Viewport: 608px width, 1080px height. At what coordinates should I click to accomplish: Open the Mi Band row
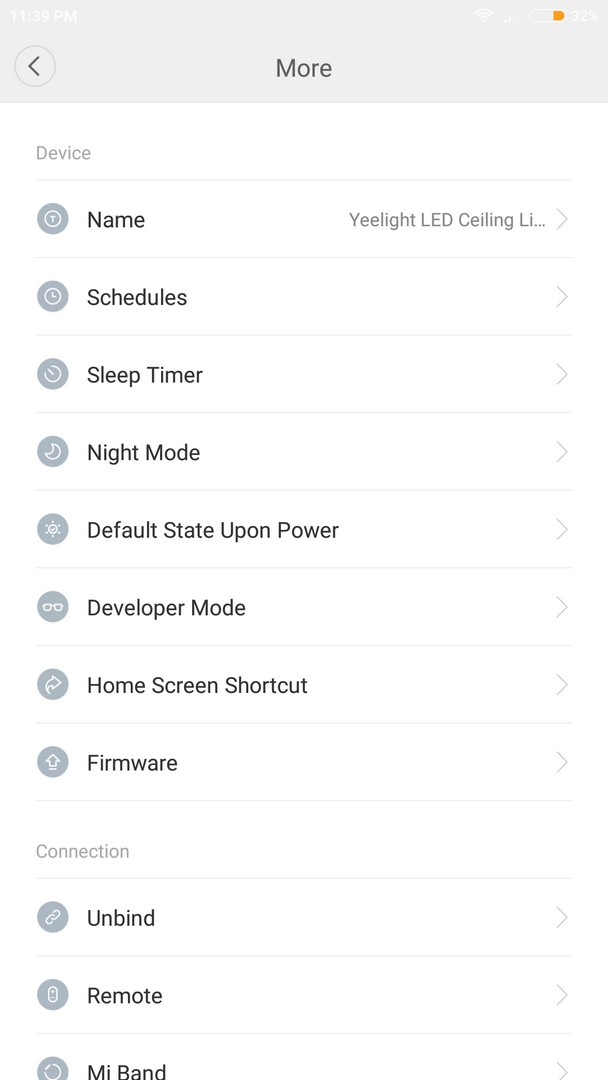coord(304,1057)
